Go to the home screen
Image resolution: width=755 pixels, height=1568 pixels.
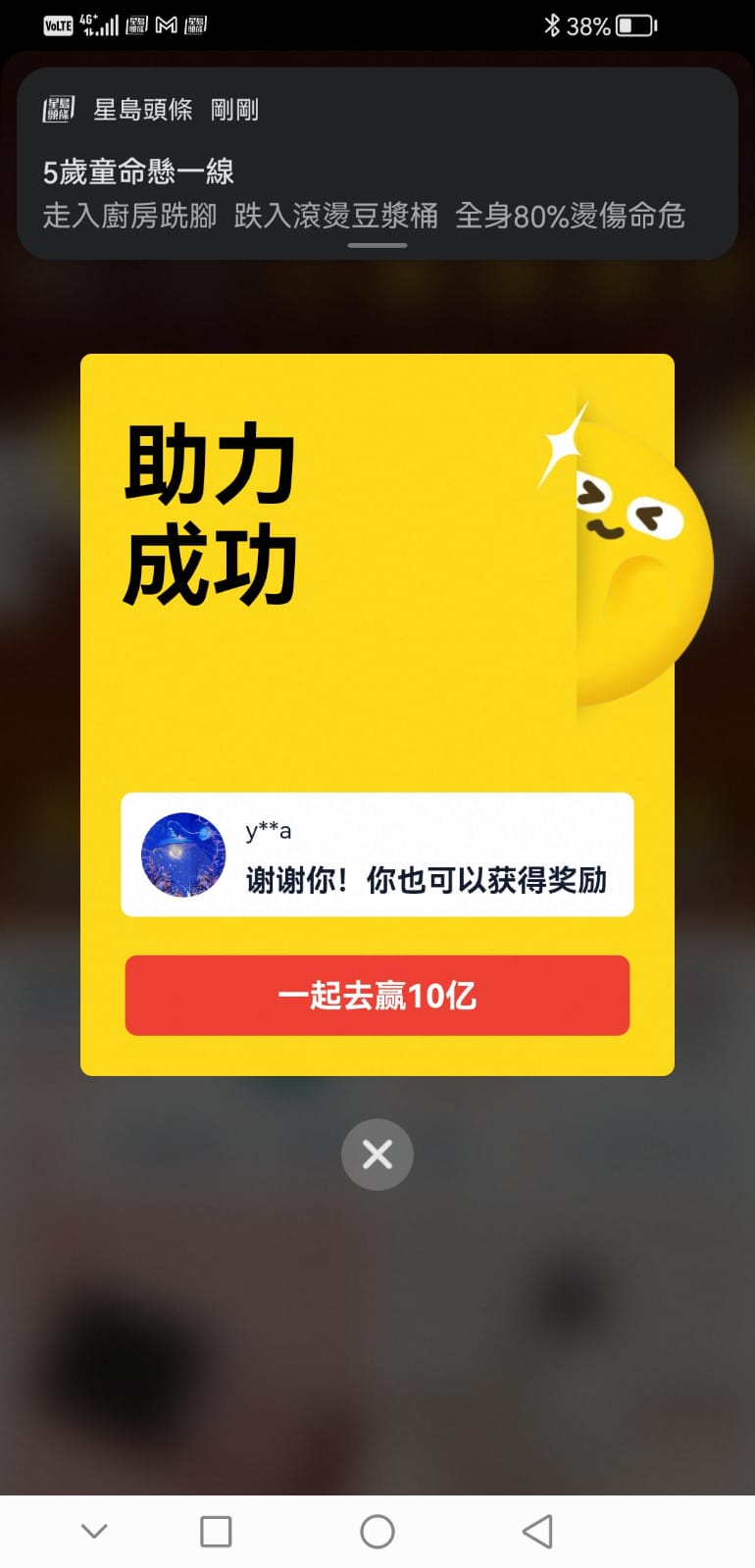point(377,1532)
